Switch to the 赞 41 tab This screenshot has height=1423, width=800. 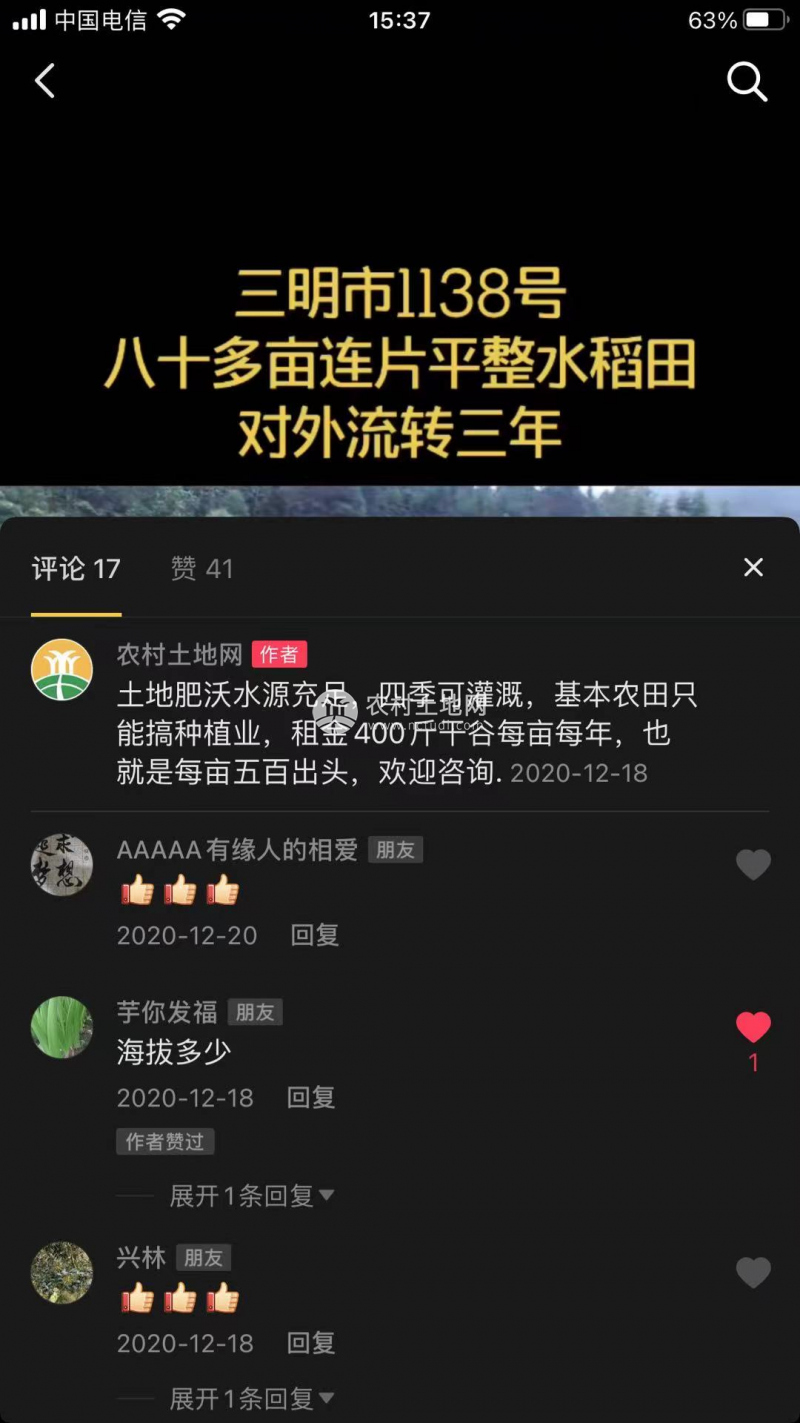click(x=202, y=569)
